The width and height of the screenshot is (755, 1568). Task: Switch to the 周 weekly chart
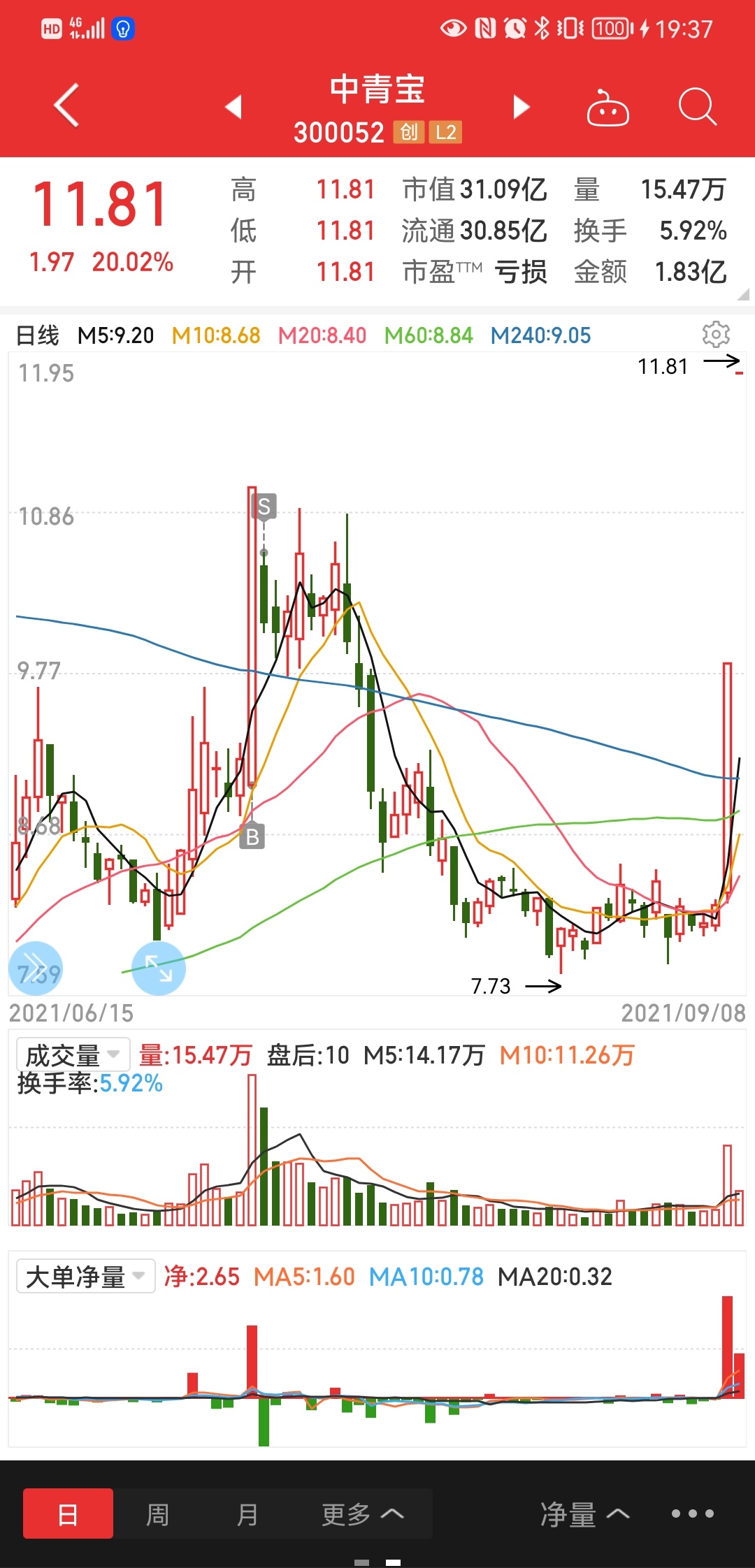(x=158, y=1513)
